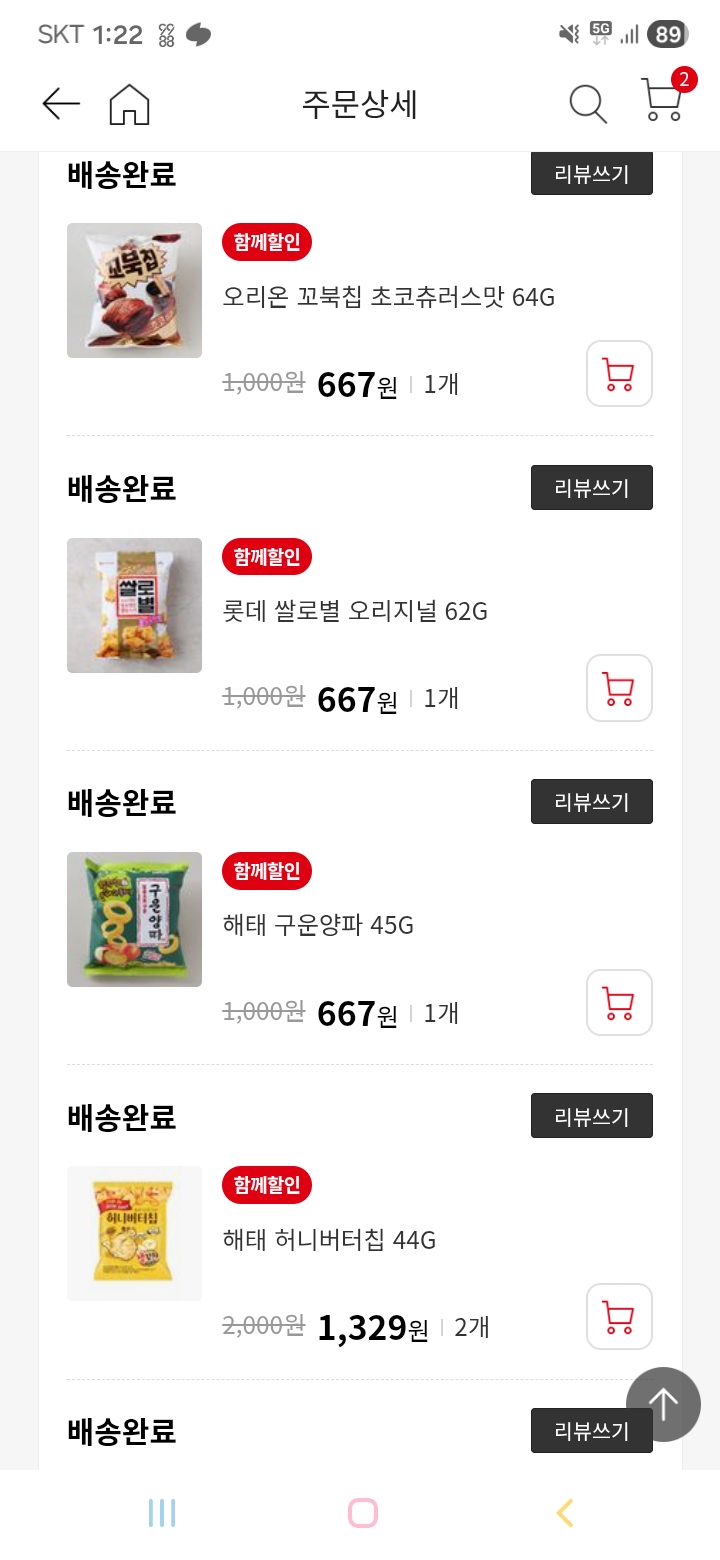
Task: Add 오리온 꼬북칩 초코츄러스맛 64G to cart
Action: (619, 374)
